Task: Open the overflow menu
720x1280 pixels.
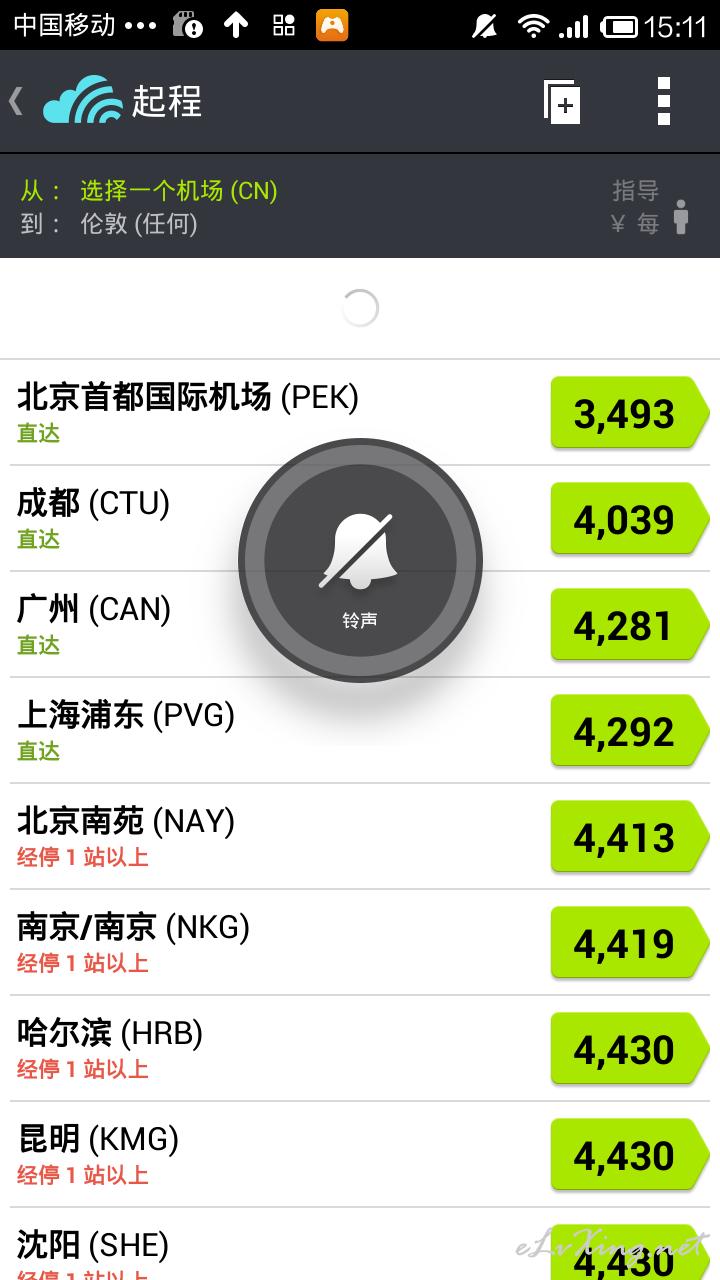Action: click(664, 101)
